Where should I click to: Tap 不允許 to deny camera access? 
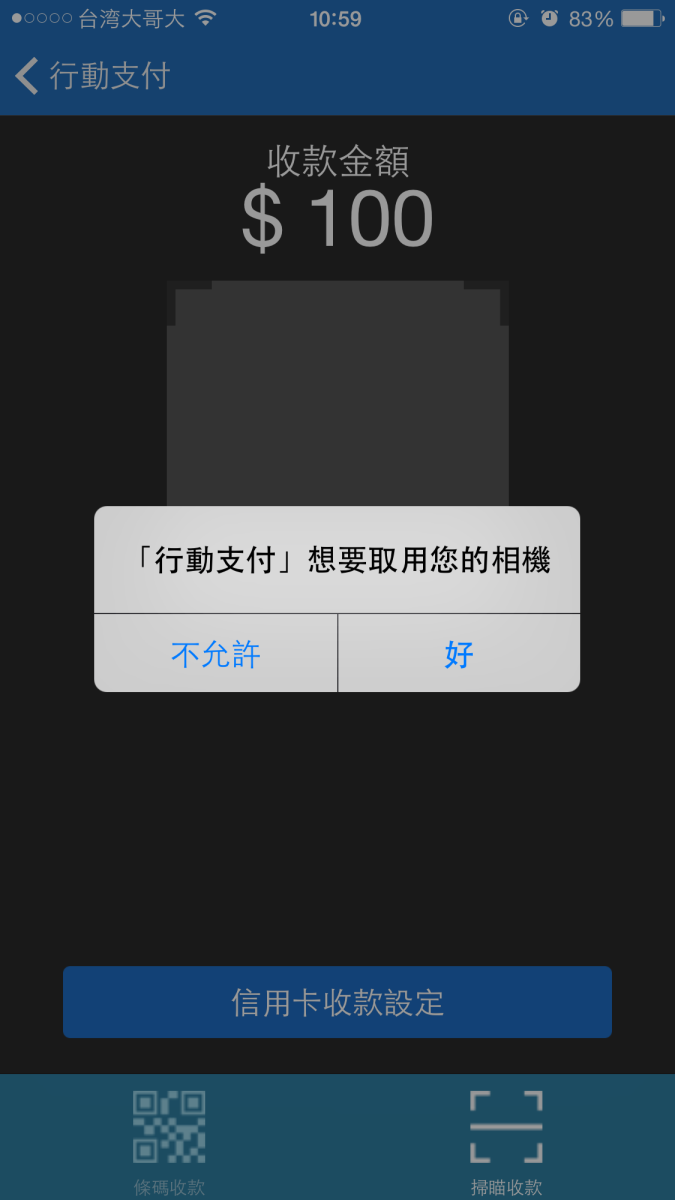coord(216,654)
